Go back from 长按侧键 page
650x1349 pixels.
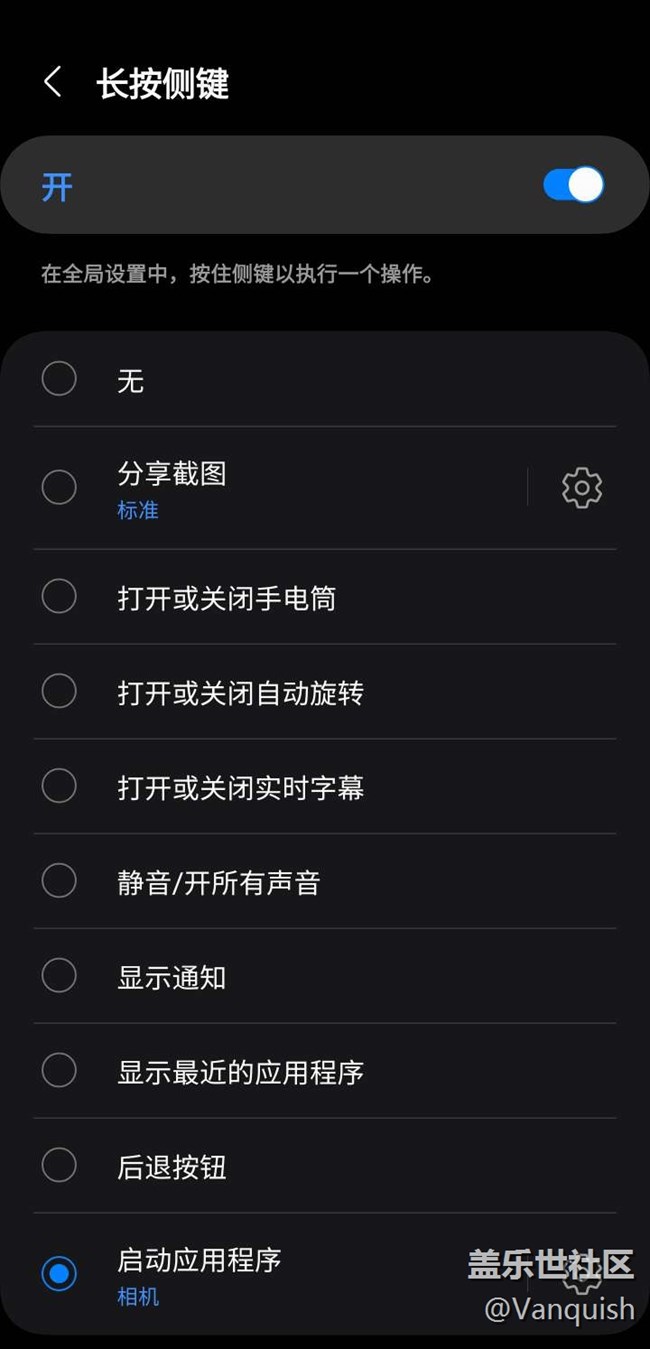[x=53, y=83]
